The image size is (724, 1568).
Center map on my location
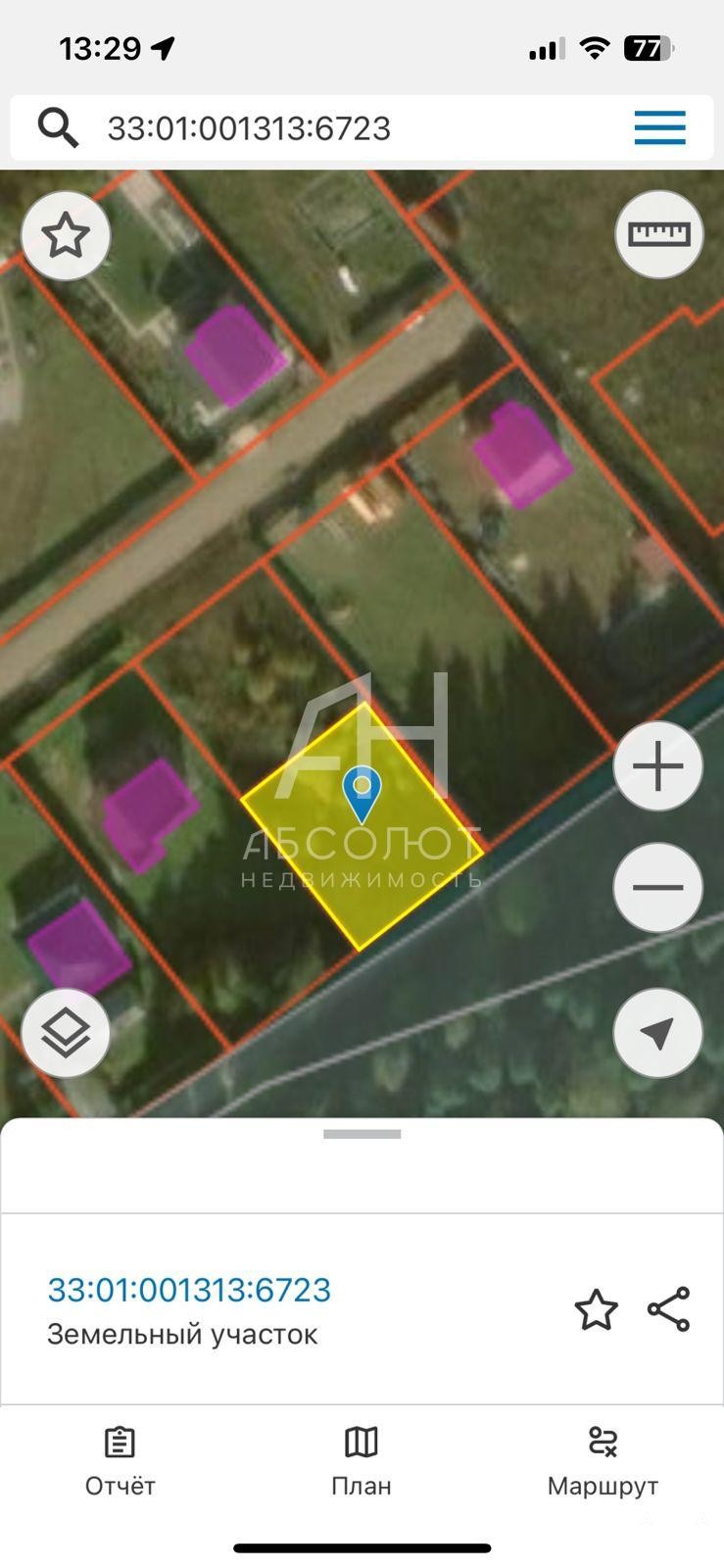click(658, 1033)
